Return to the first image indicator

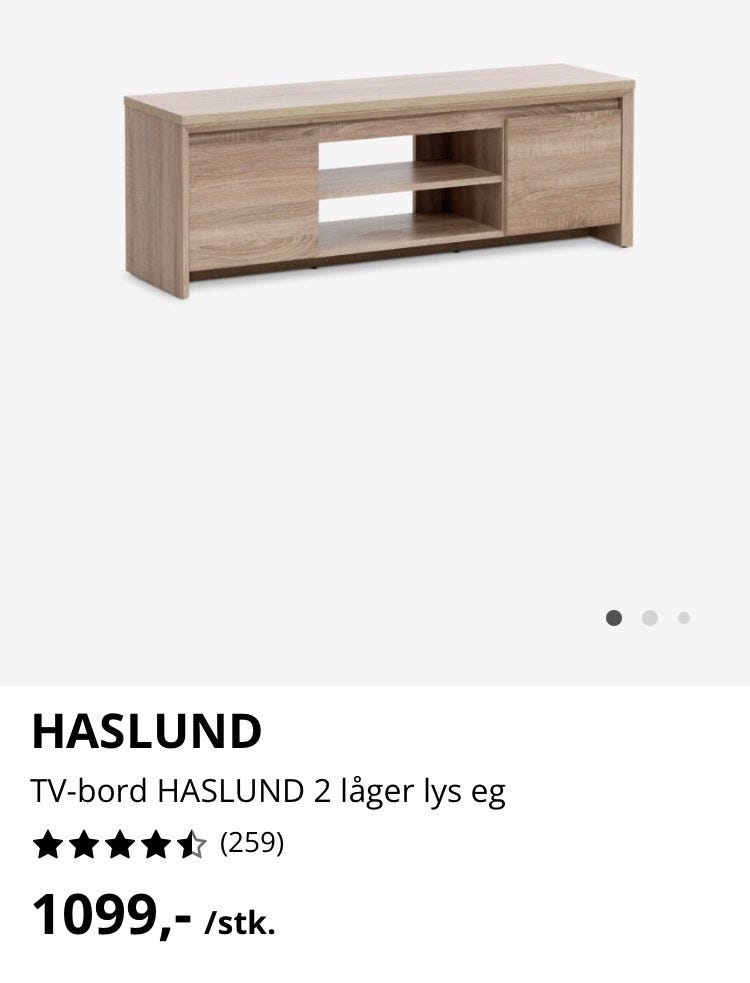pos(614,618)
